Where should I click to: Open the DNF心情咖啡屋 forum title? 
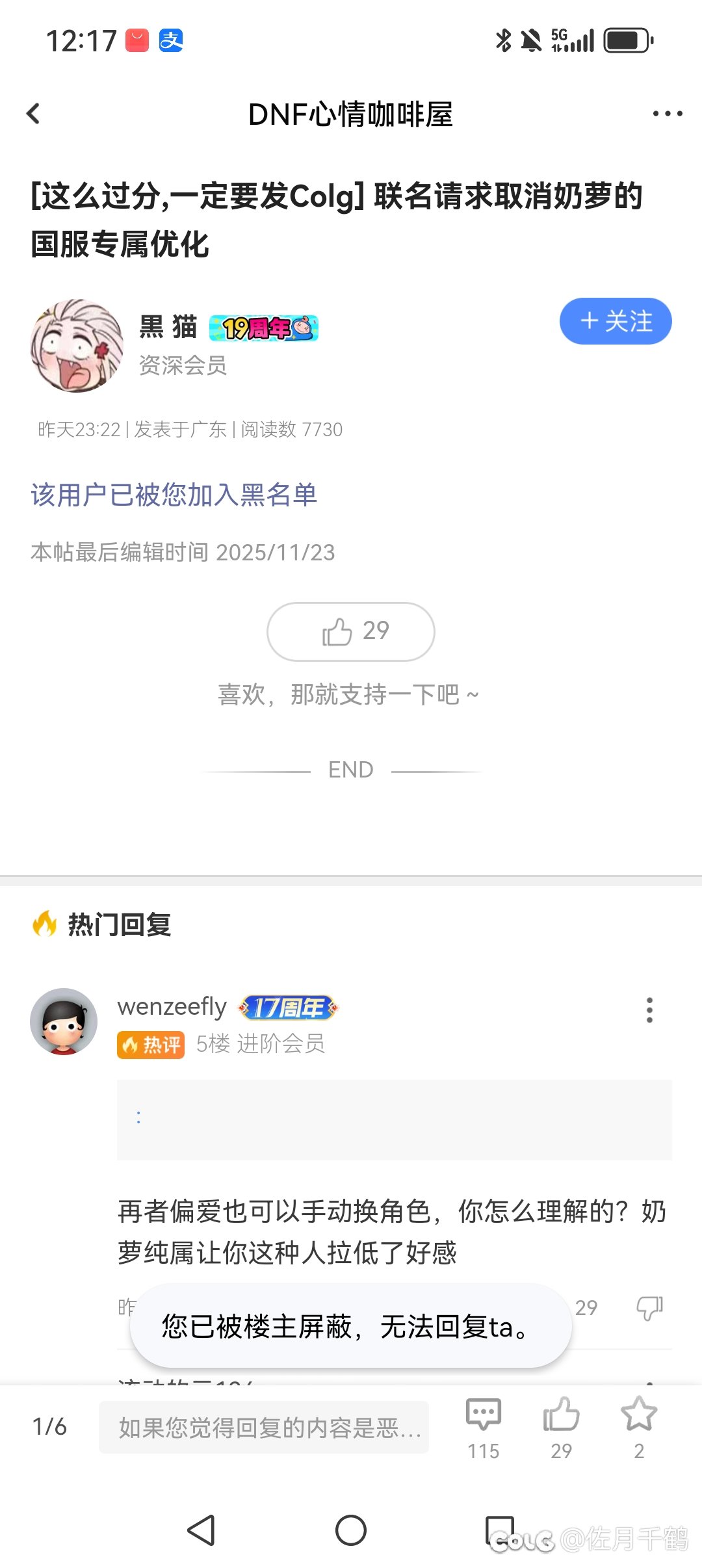pyautogui.click(x=351, y=113)
